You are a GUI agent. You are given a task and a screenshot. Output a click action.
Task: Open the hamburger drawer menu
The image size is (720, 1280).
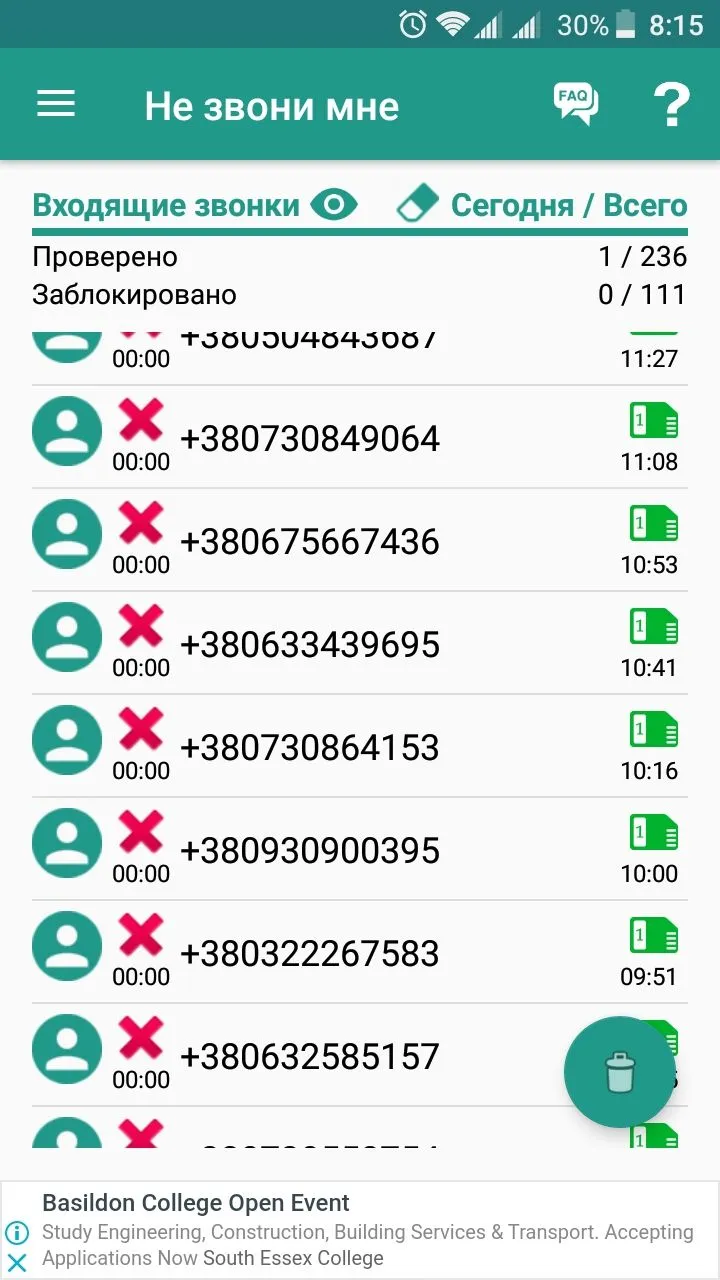(x=56, y=104)
